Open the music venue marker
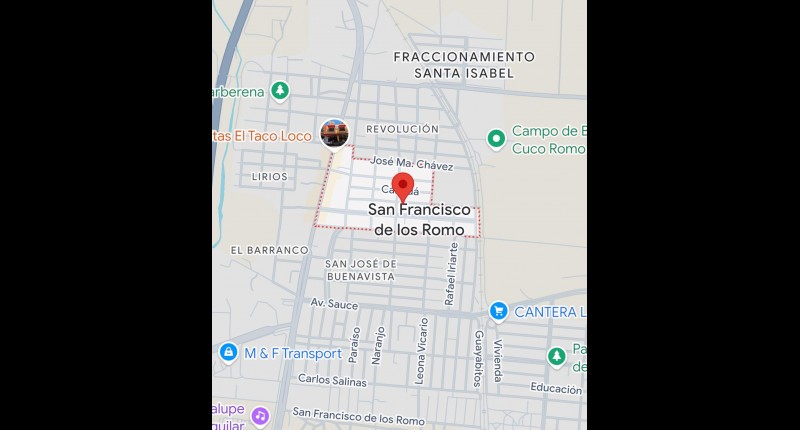This screenshot has height=430, width=800. coord(260,414)
